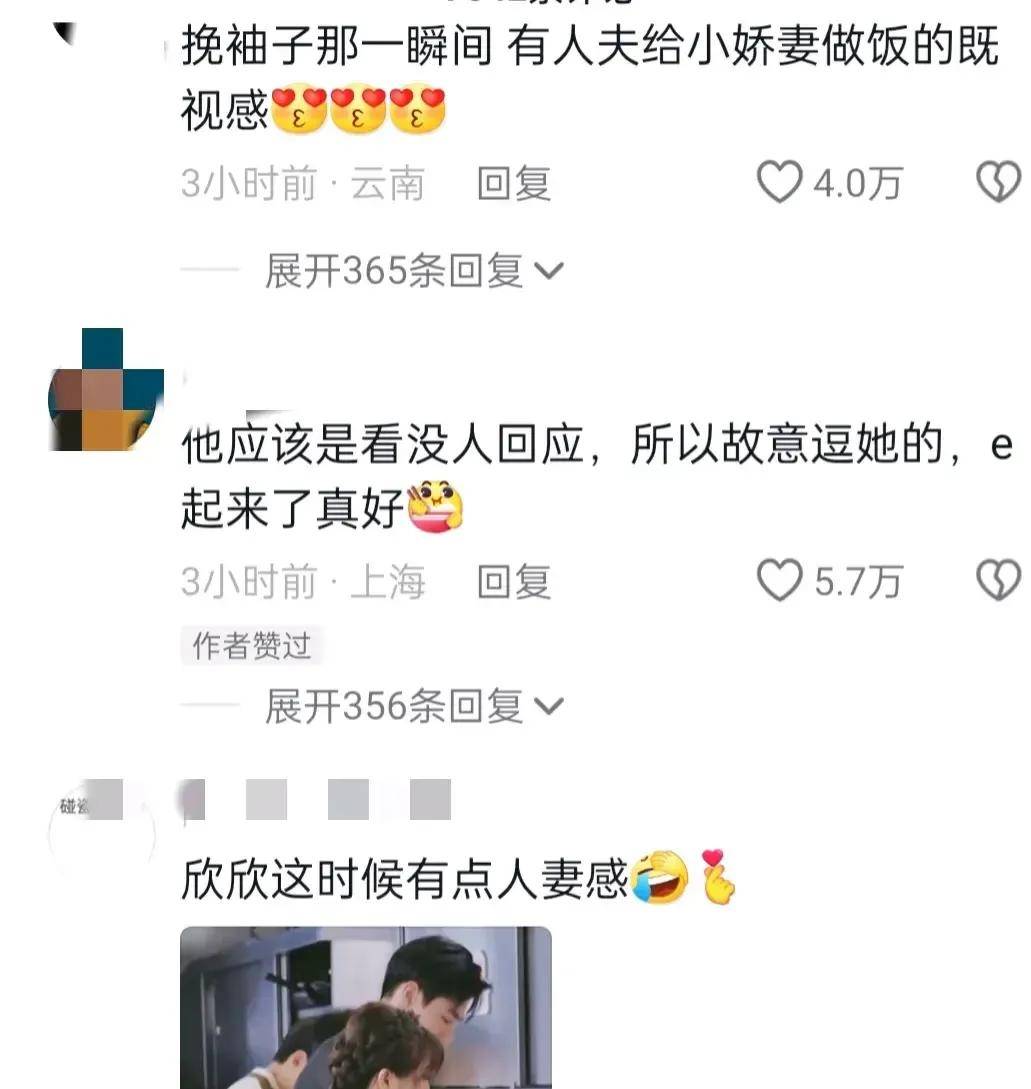The height and width of the screenshot is (1089, 1031).
Task: Open the image attached to the 欣欣 comment
Action: click(x=365, y=1007)
